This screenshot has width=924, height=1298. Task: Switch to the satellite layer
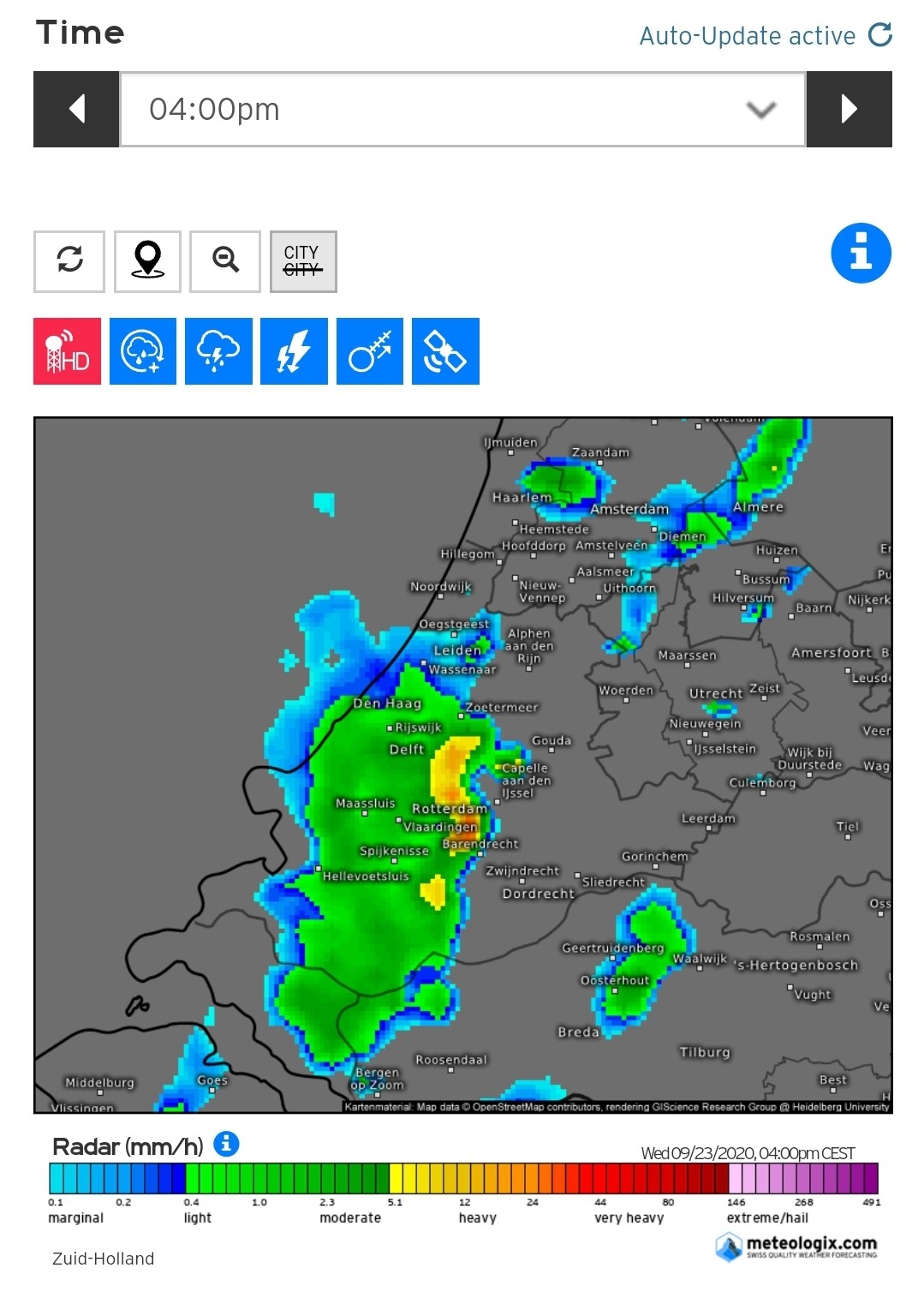[445, 351]
